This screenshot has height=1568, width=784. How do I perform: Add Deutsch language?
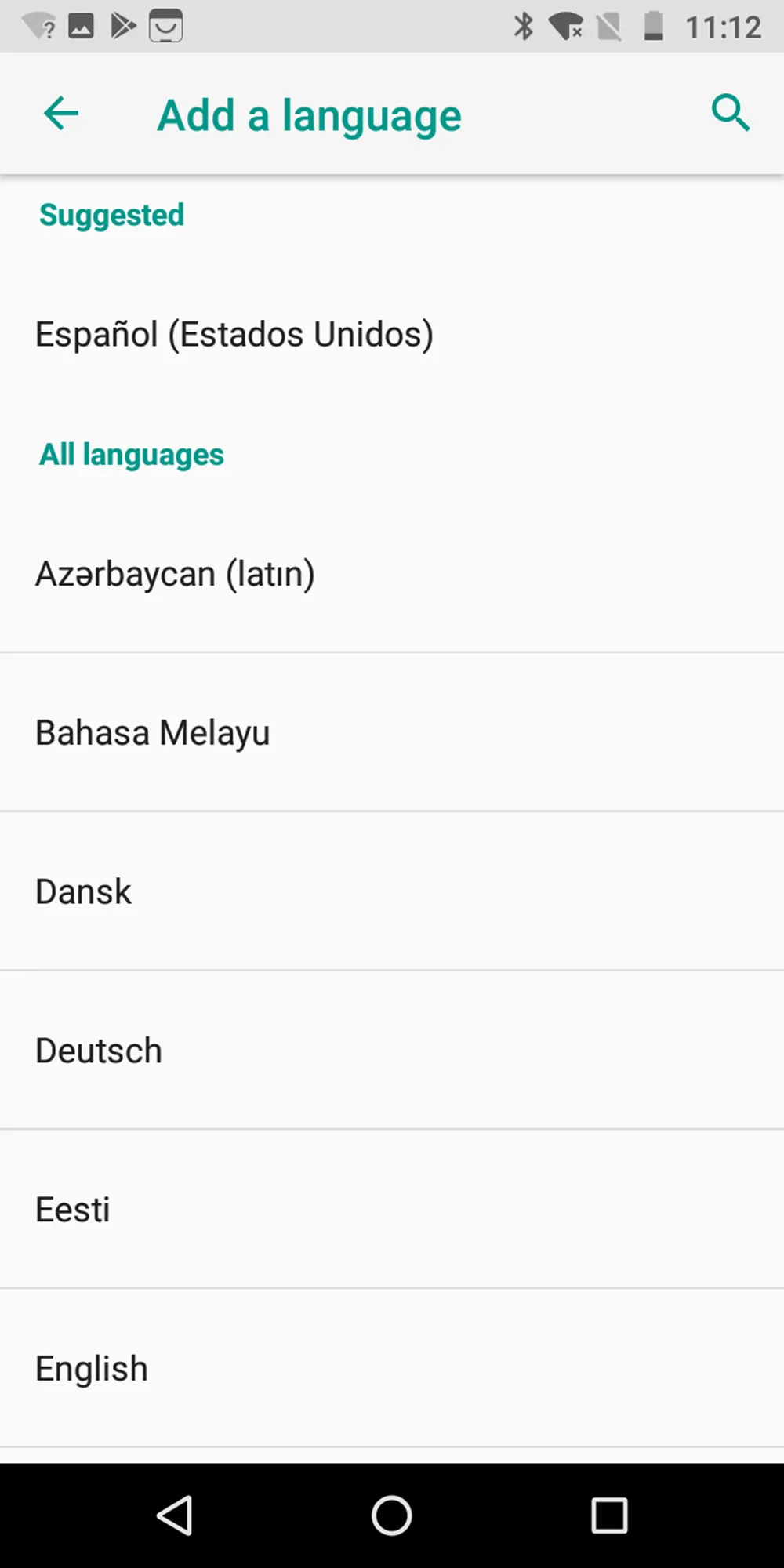click(392, 1051)
